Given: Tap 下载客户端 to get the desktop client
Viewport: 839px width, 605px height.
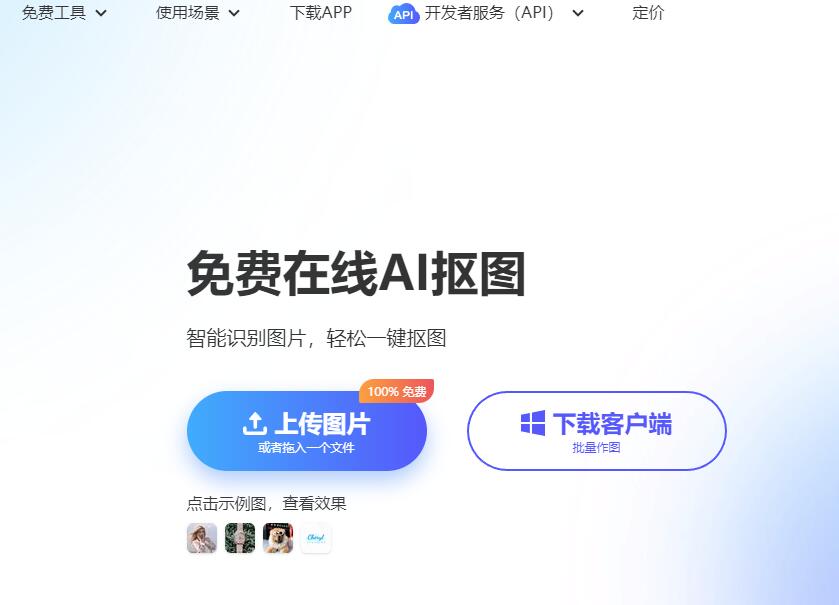Looking at the screenshot, I should [596, 431].
